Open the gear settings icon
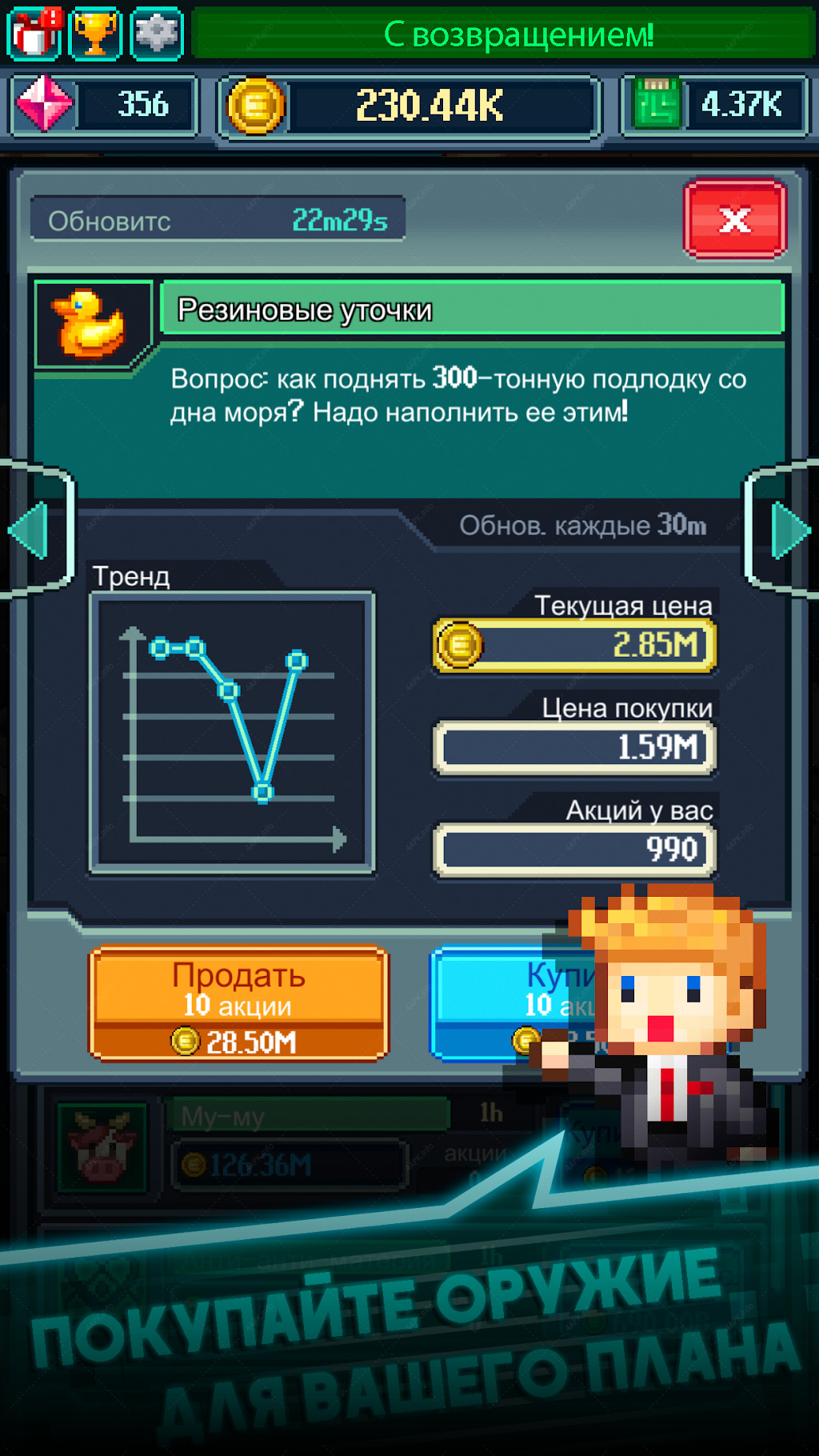Viewport: 819px width, 1456px height. point(157,34)
